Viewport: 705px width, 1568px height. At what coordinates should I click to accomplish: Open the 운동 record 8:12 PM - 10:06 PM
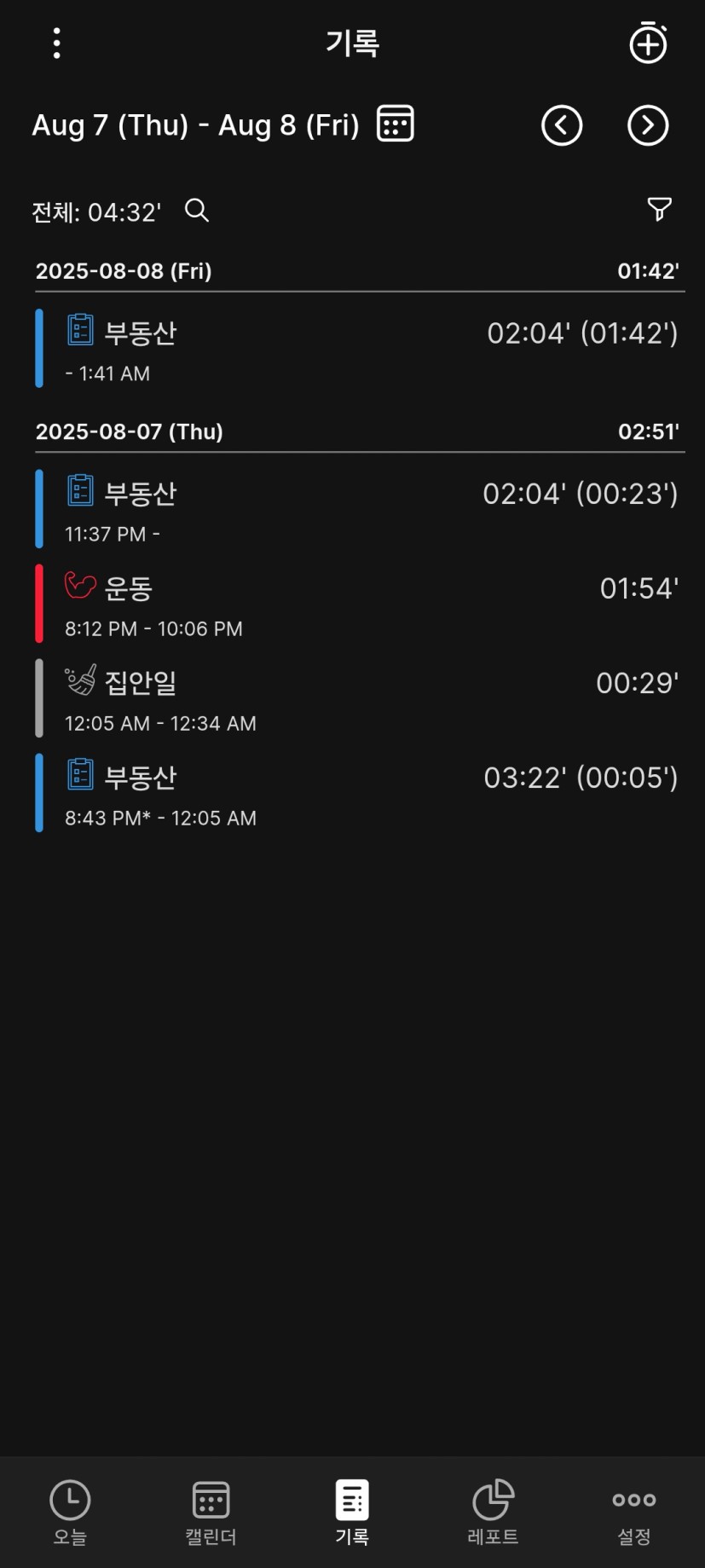pos(358,605)
